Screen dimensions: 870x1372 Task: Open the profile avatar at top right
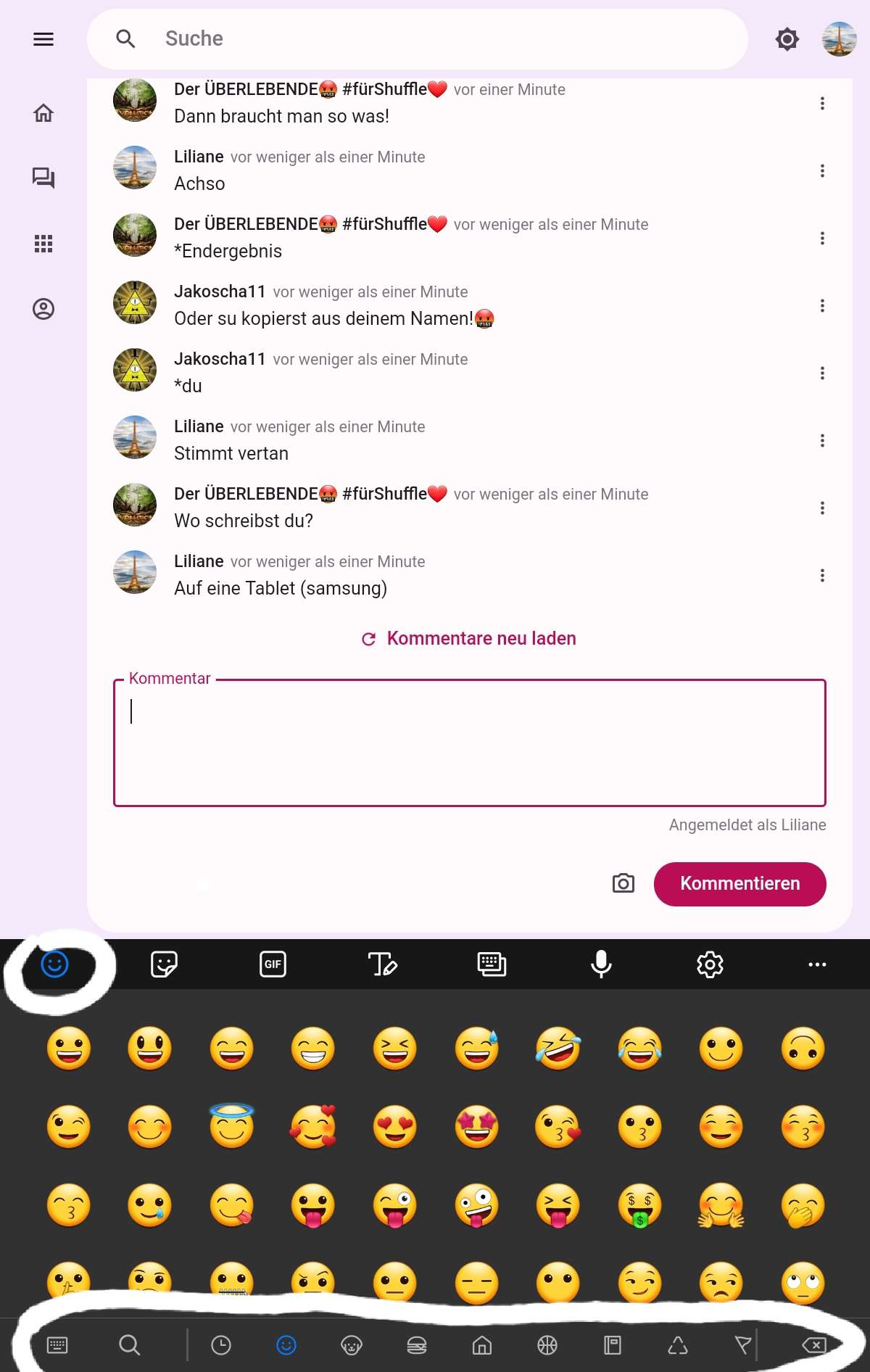pos(839,39)
